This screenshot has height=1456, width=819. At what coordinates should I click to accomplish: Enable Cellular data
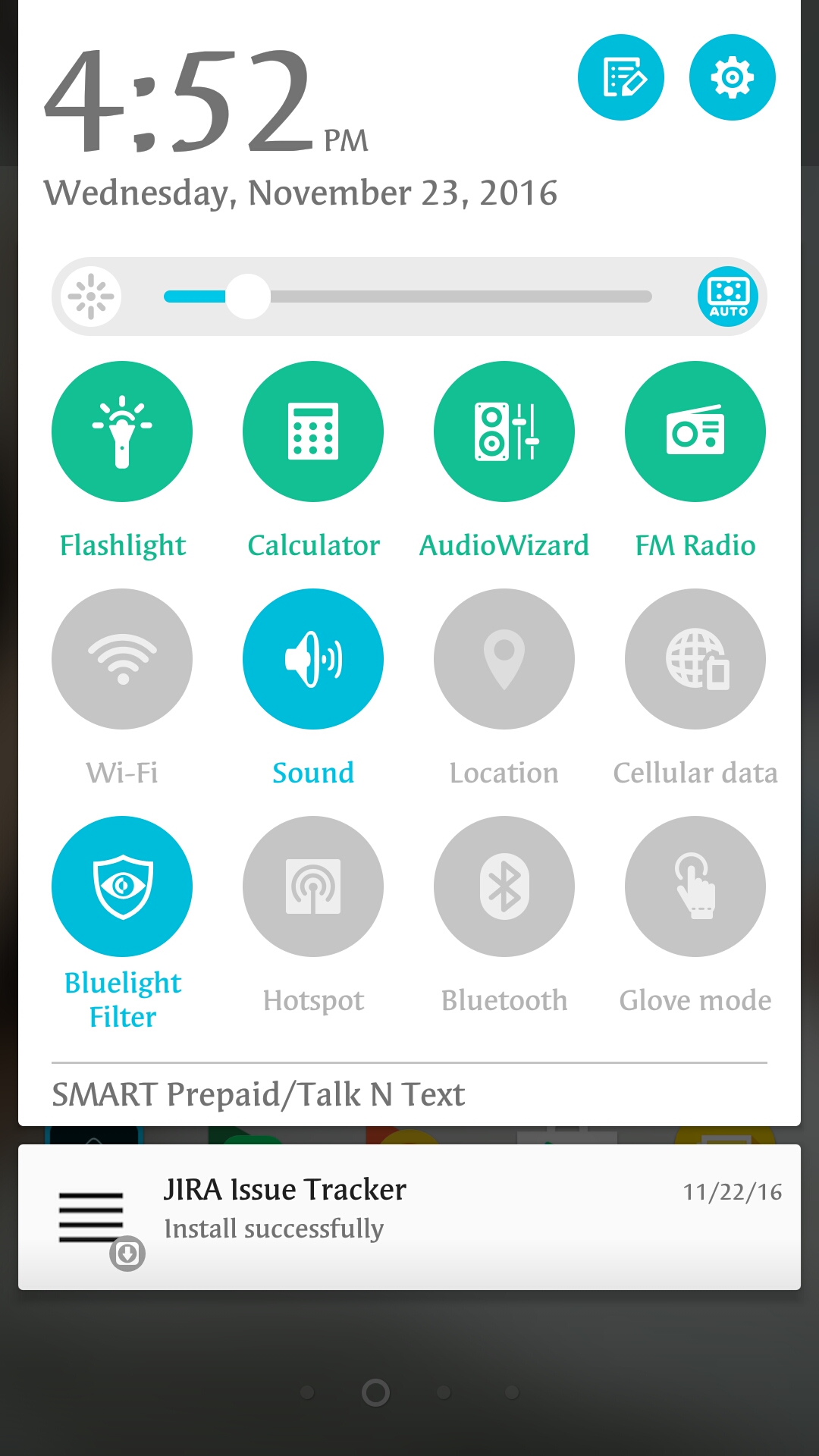695,659
